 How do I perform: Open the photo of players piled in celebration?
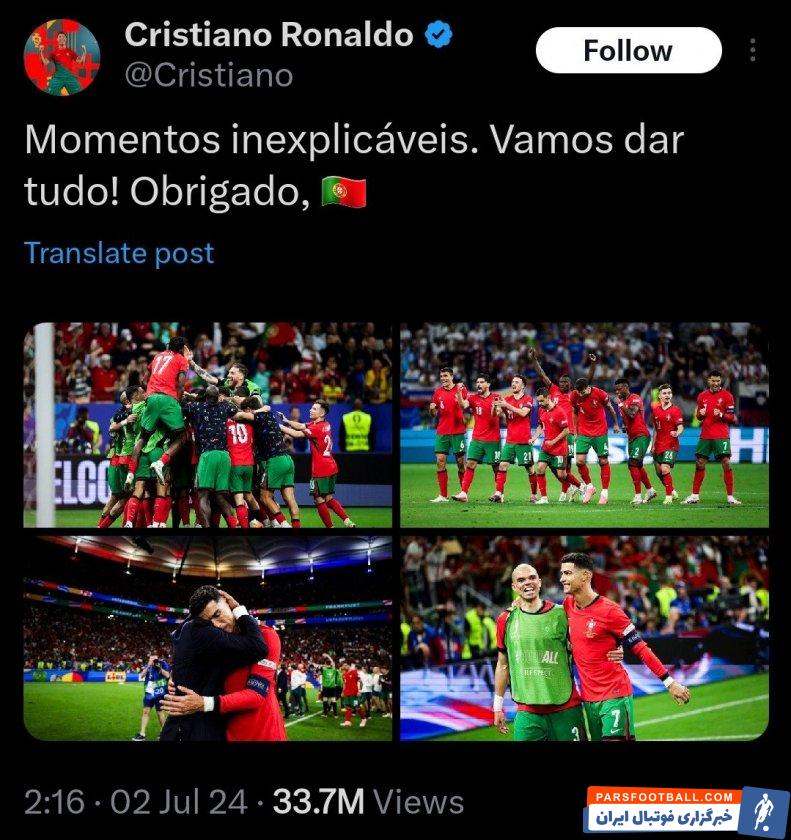[208, 425]
